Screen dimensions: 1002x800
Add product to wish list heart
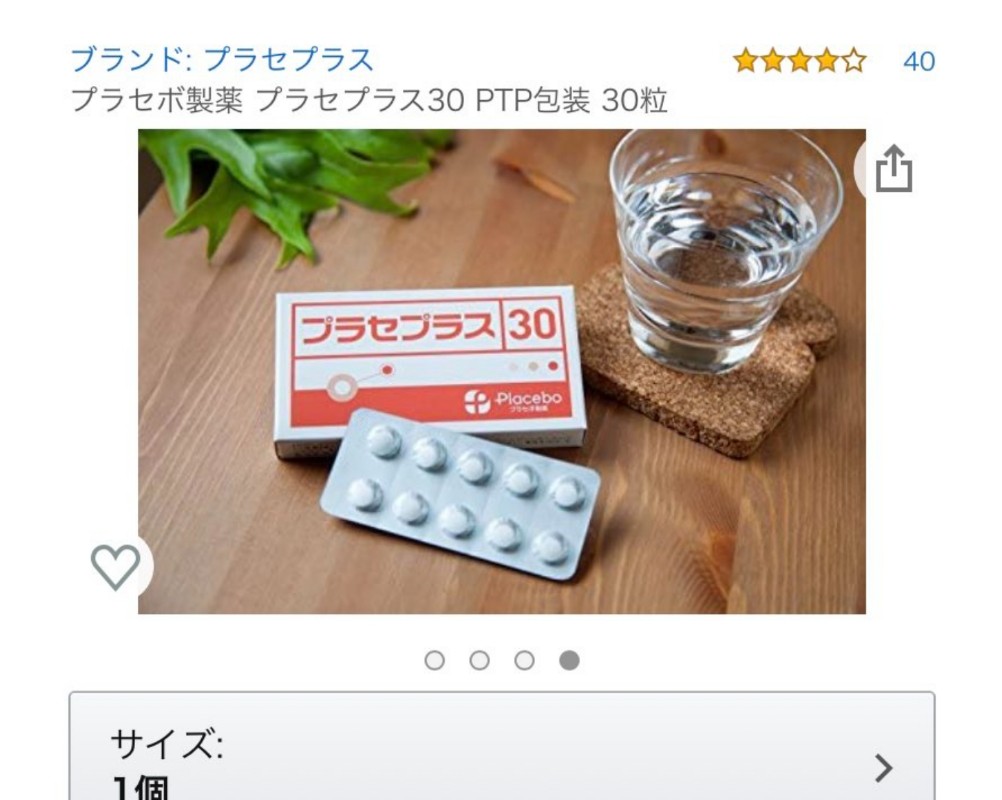pos(116,567)
